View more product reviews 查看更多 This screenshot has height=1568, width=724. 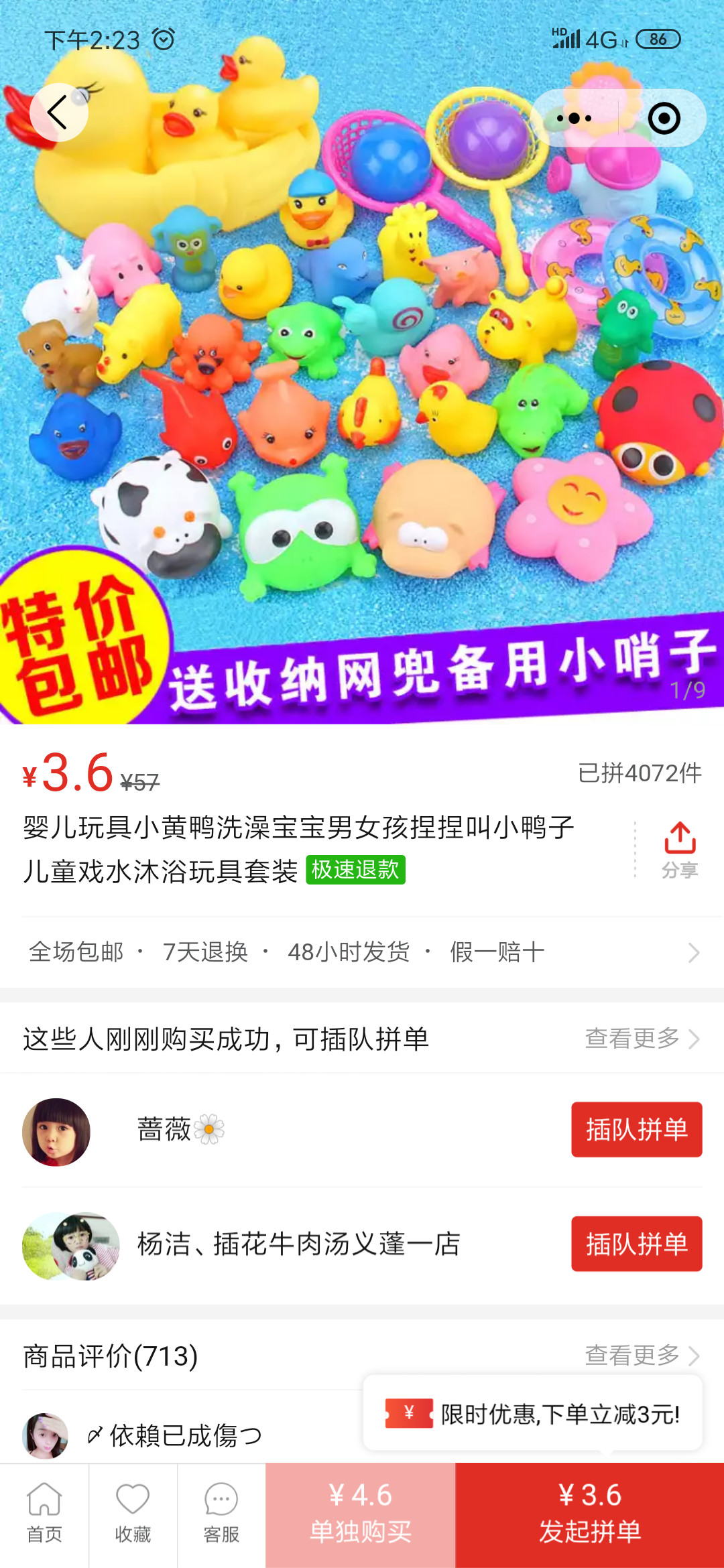642,1355
